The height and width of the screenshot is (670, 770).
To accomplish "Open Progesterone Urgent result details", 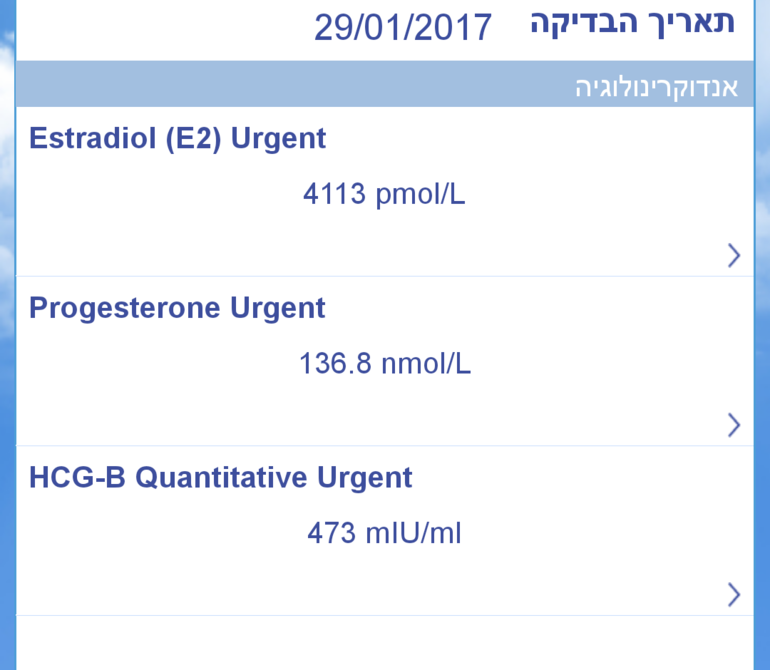I will [x=733, y=425].
